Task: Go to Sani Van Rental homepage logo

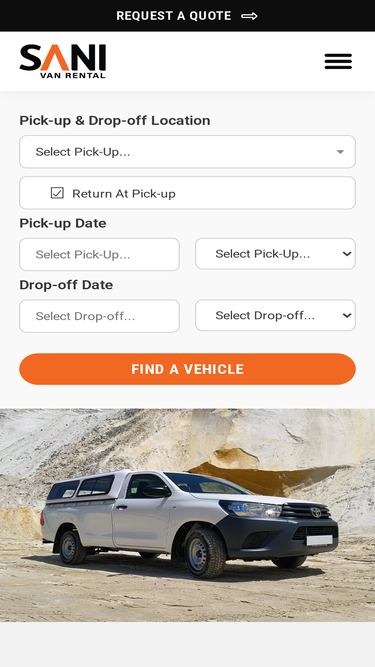Action: (62, 61)
